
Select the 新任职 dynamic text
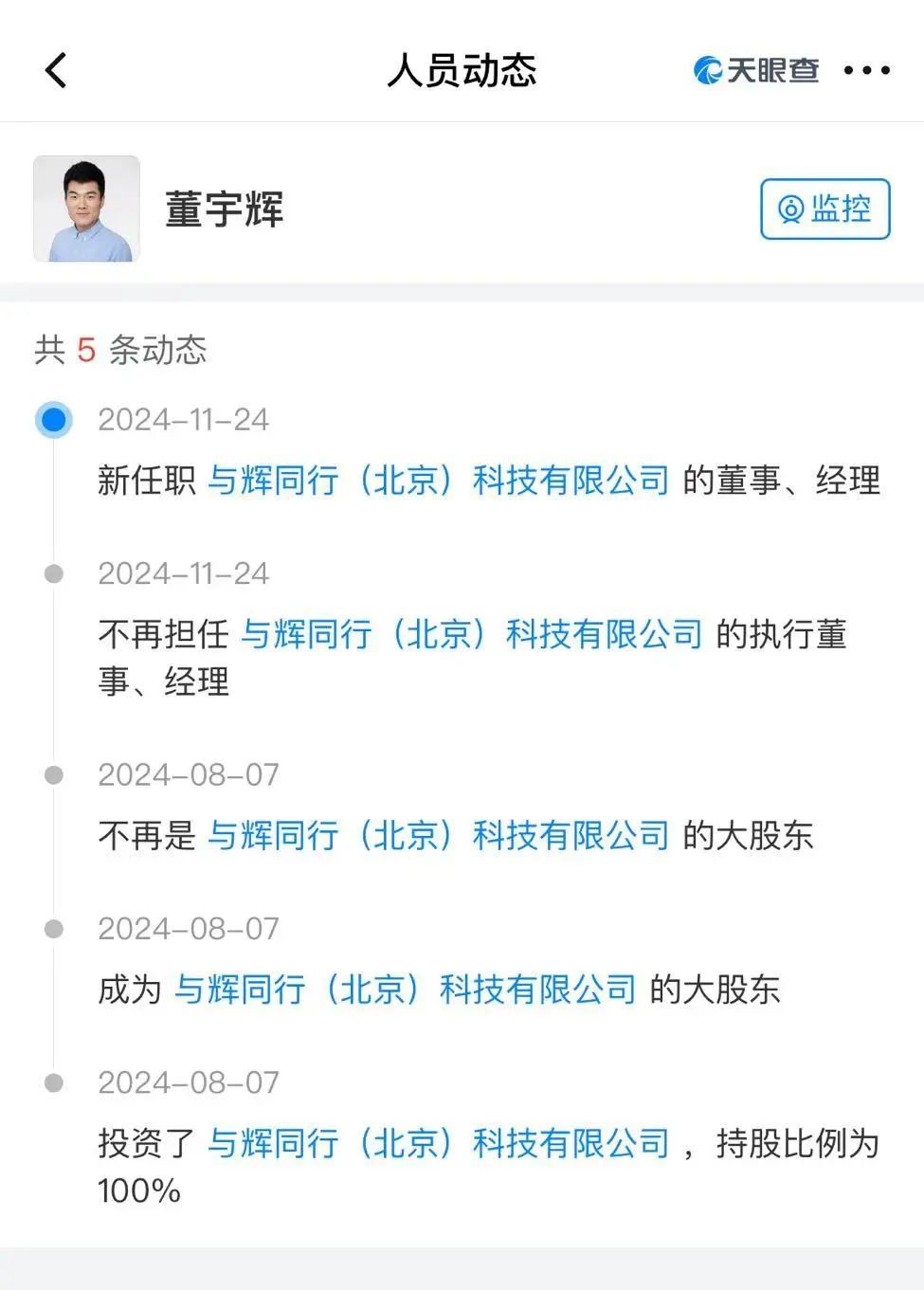(x=147, y=481)
